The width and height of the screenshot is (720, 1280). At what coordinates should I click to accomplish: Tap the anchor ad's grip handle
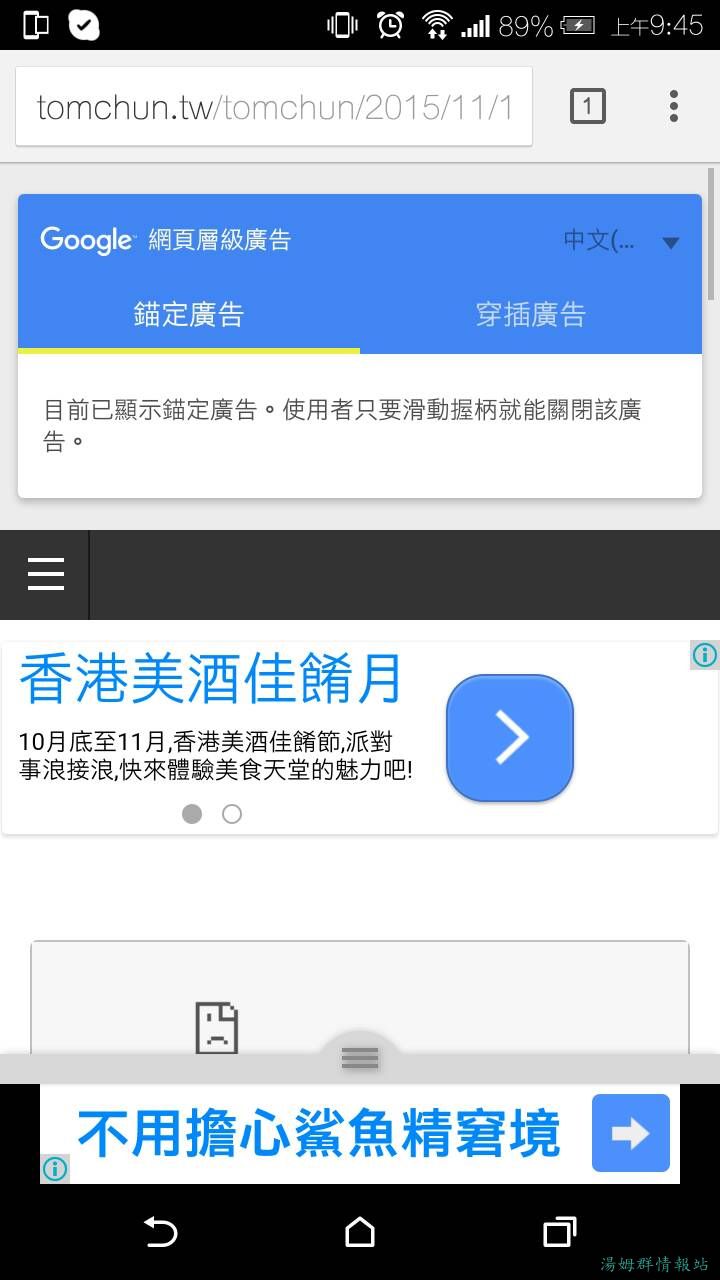360,1058
